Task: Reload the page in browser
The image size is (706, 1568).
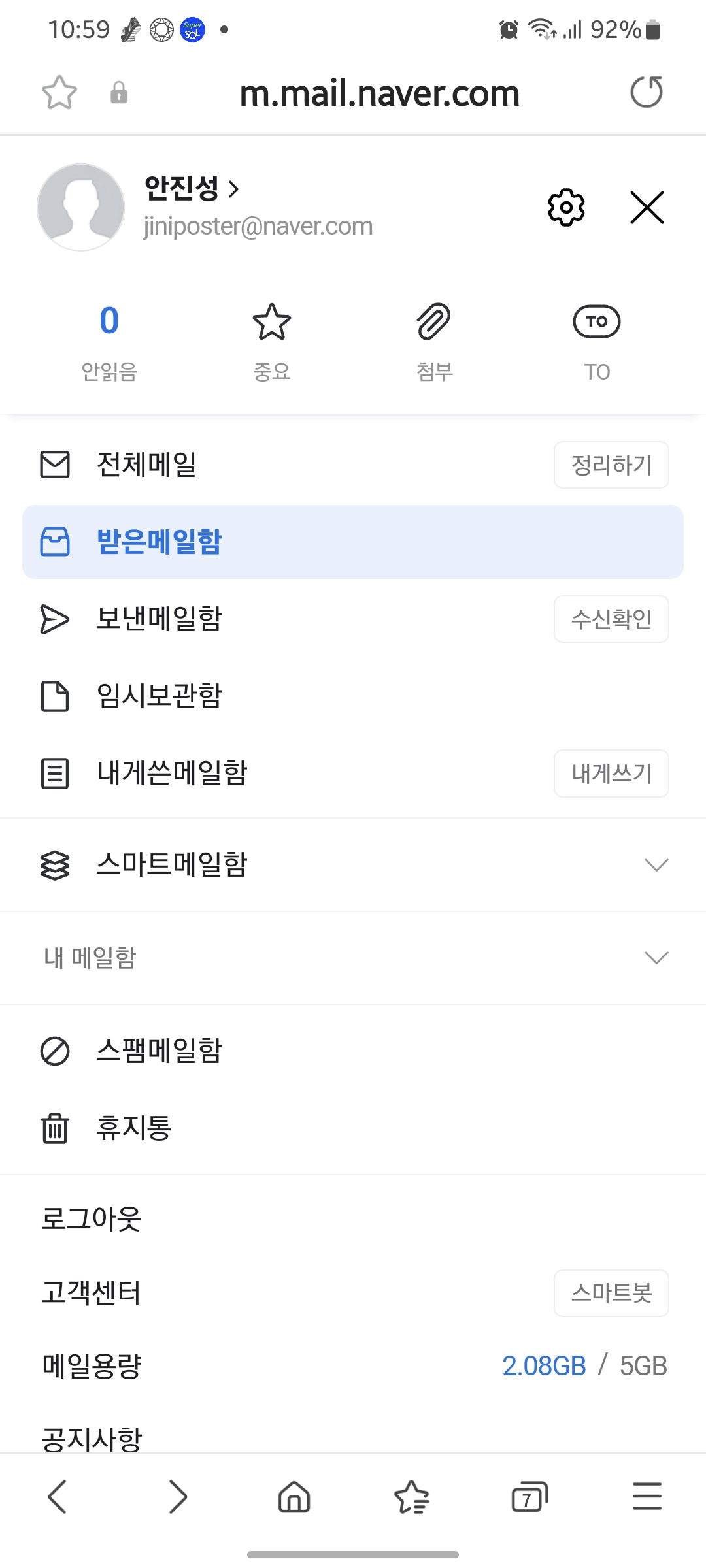Action: click(647, 92)
